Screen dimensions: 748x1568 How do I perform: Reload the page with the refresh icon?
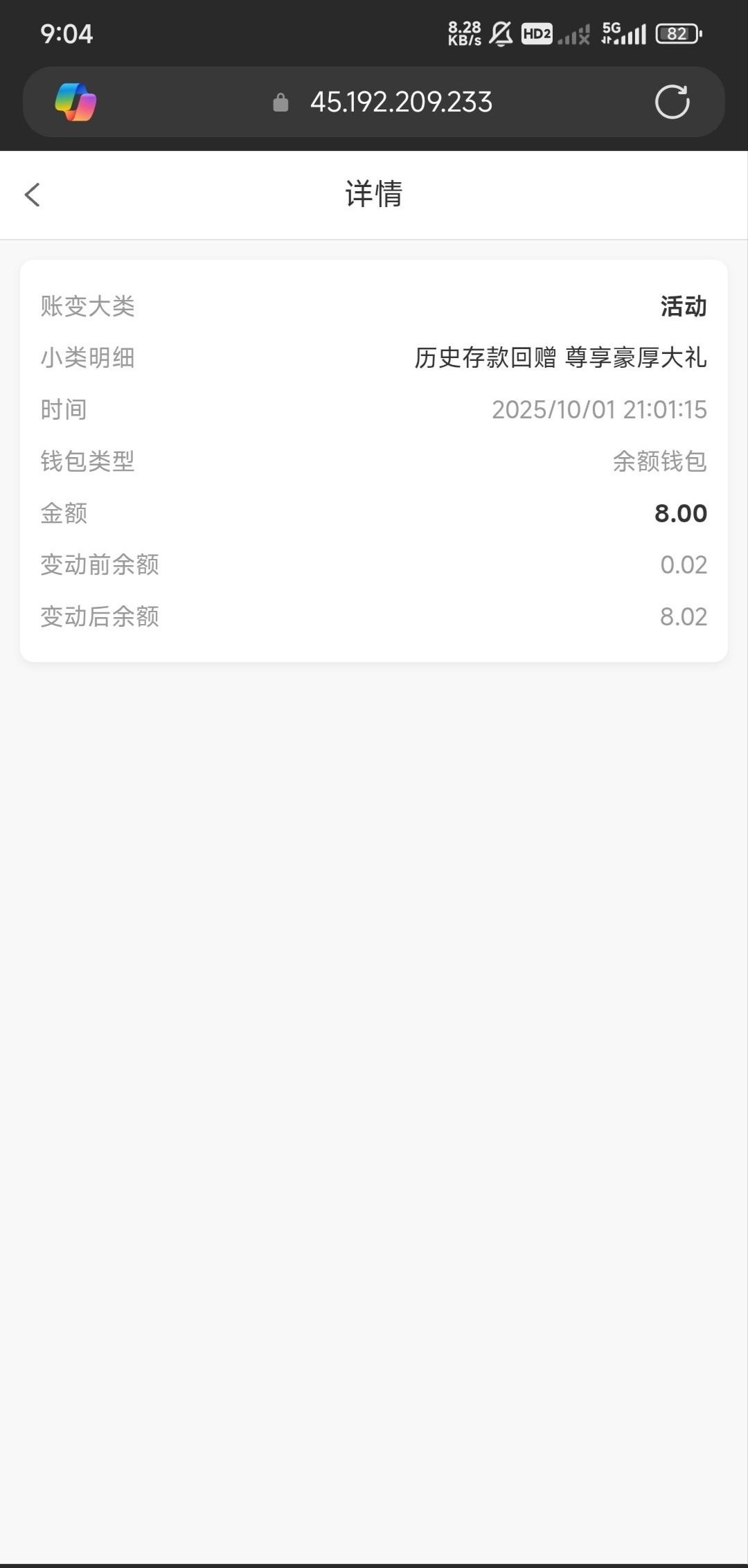coord(672,103)
